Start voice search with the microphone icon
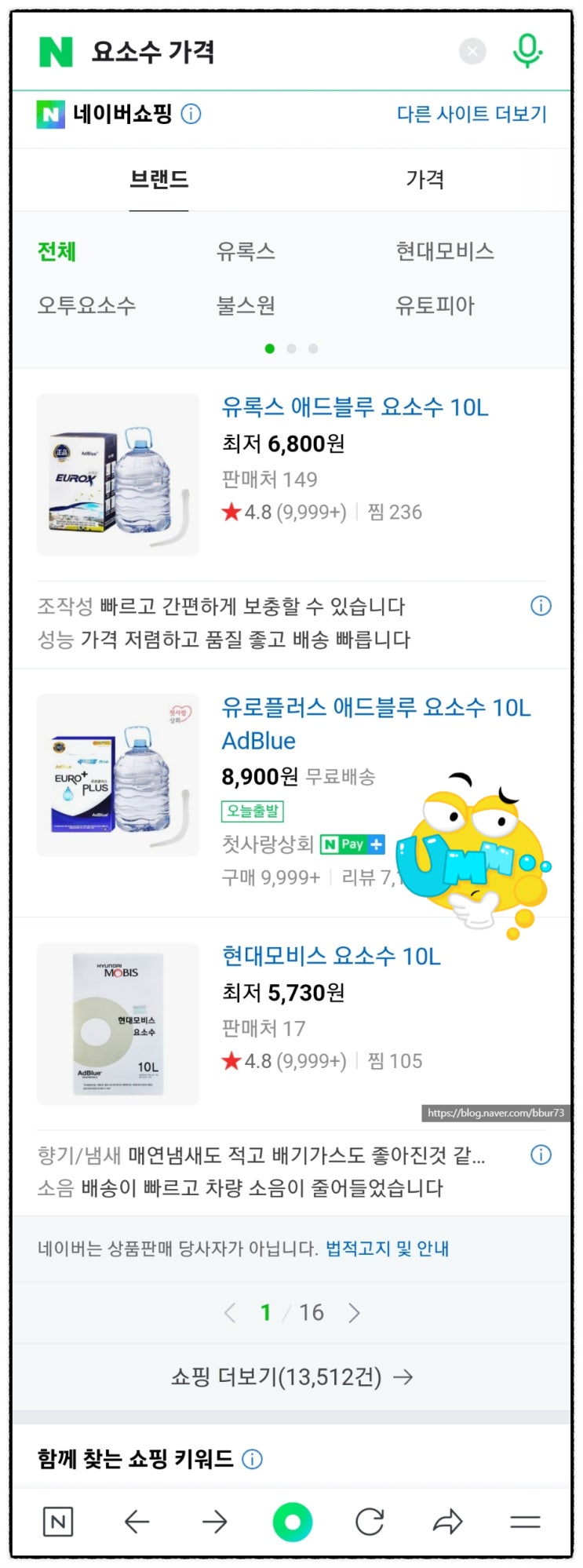Viewport: 583px width, 1568px height. click(x=527, y=51)
